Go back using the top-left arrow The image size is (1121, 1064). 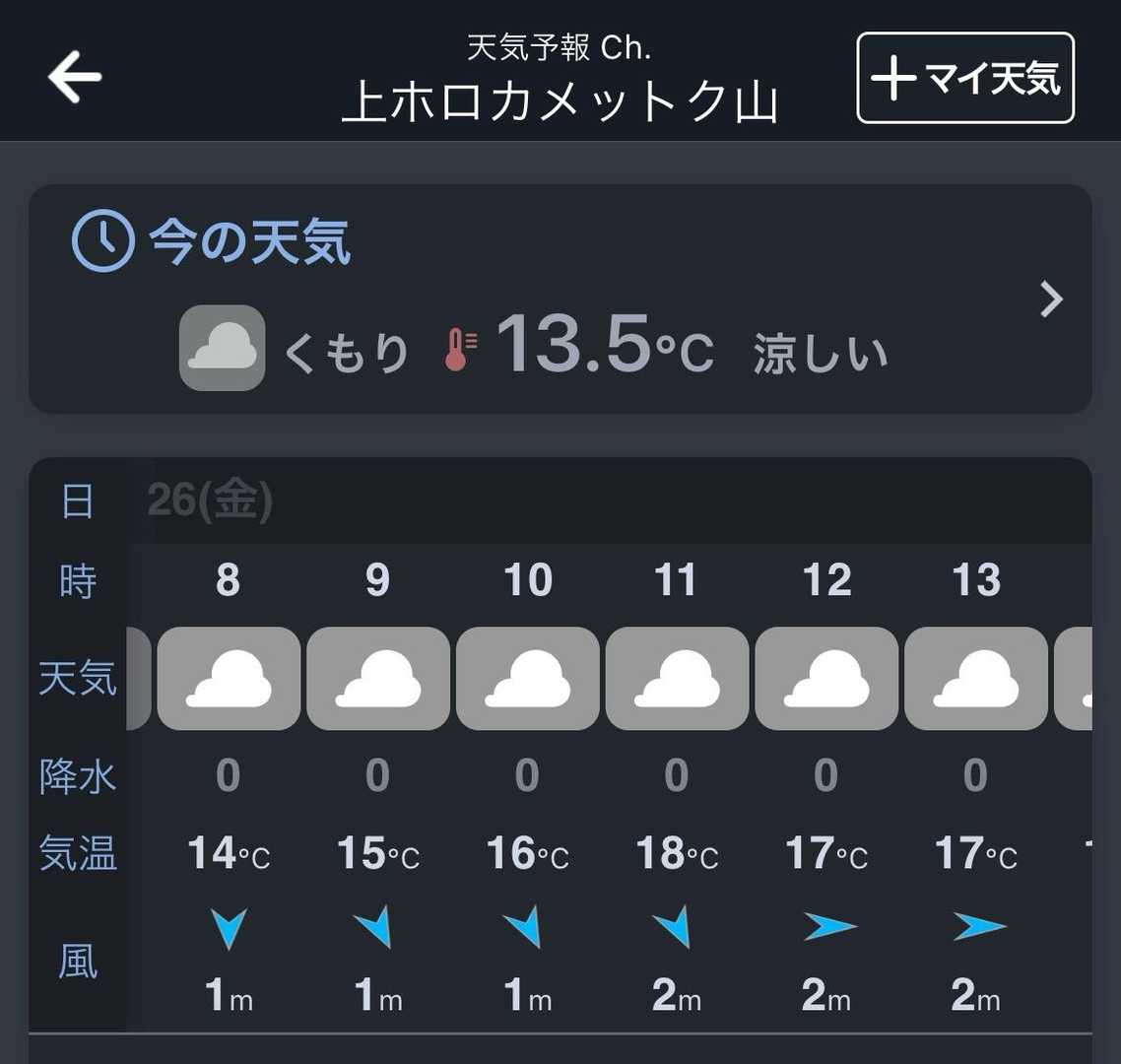pyautogui.click(x=75, y=77)
